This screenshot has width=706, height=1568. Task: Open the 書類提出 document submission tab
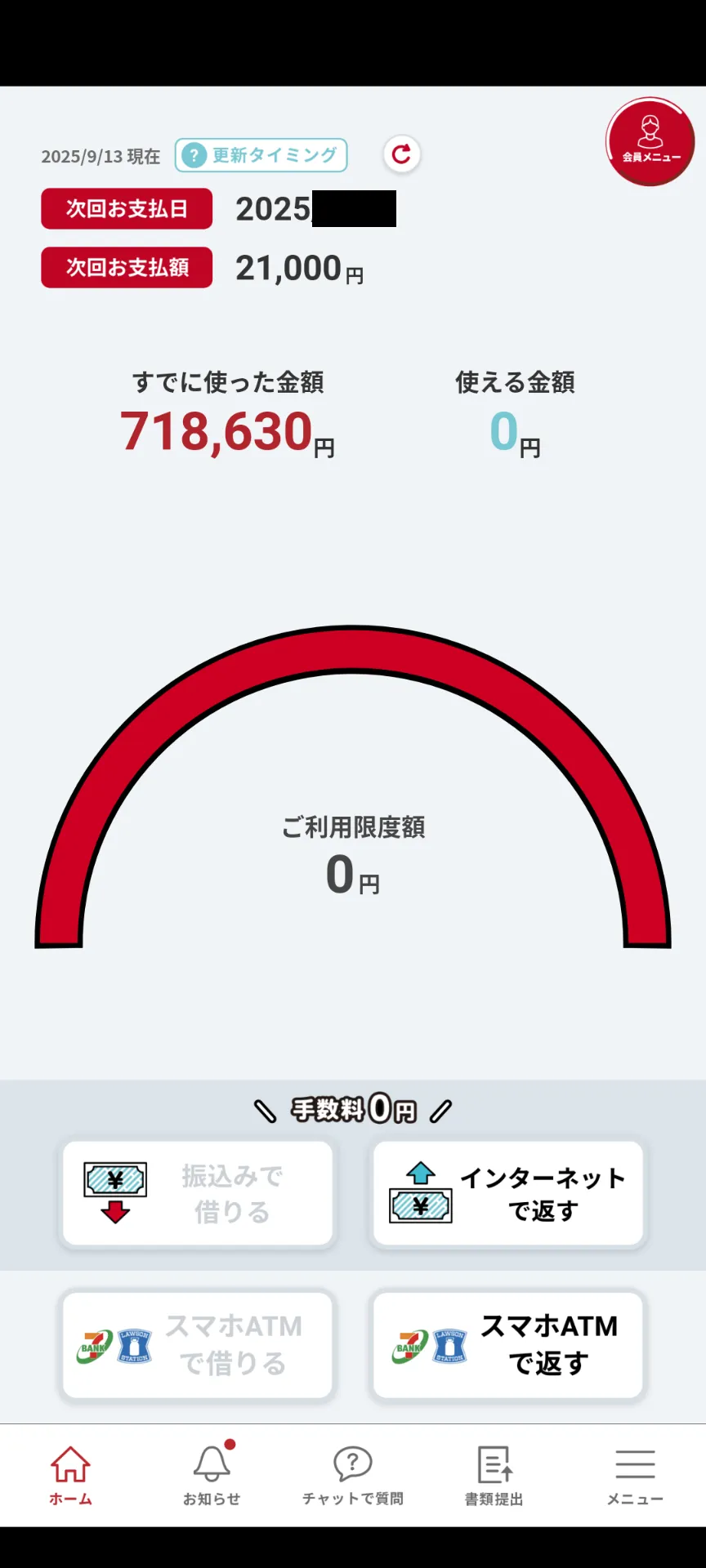tap(494, 1475)
